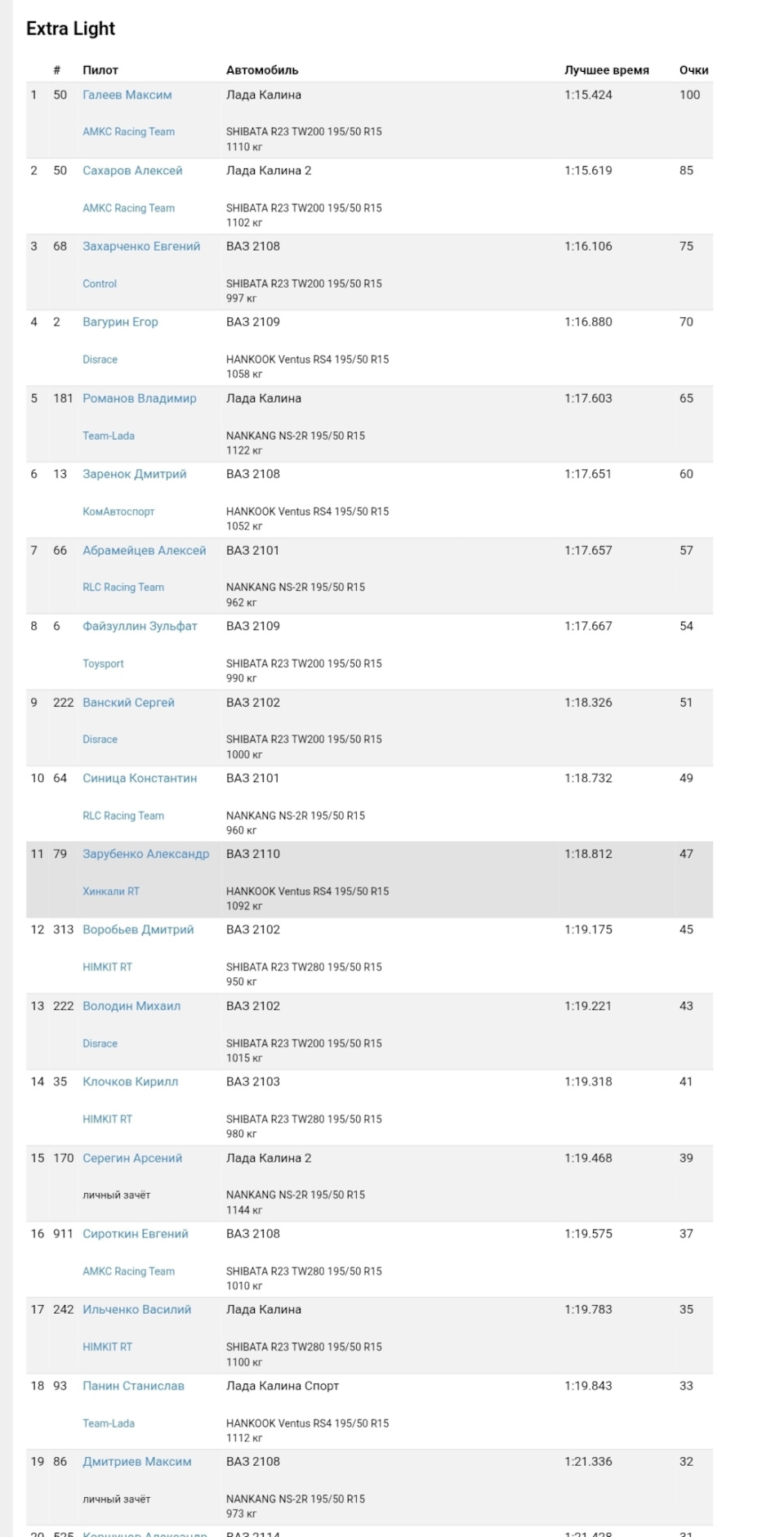Open the Control team link

pos(100,284)
